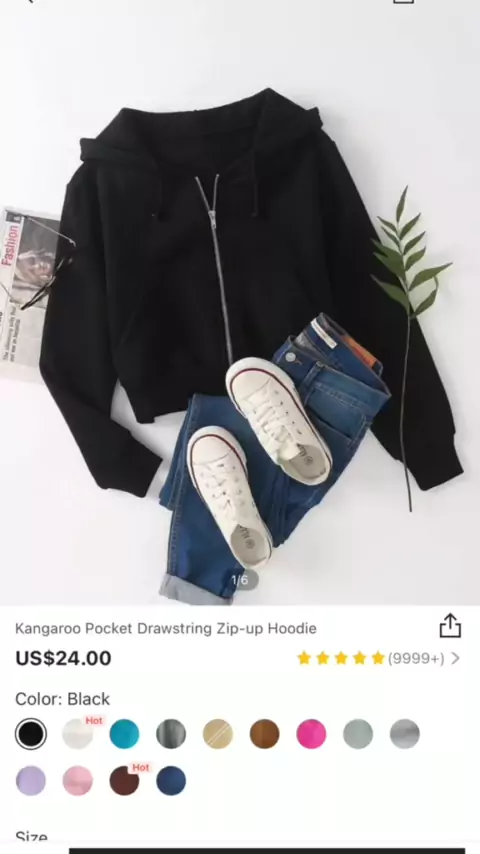The width and height of the screenshot is (480, 854).
Task: Pick the heather grey swatch
Action: [x=405, y=734]
